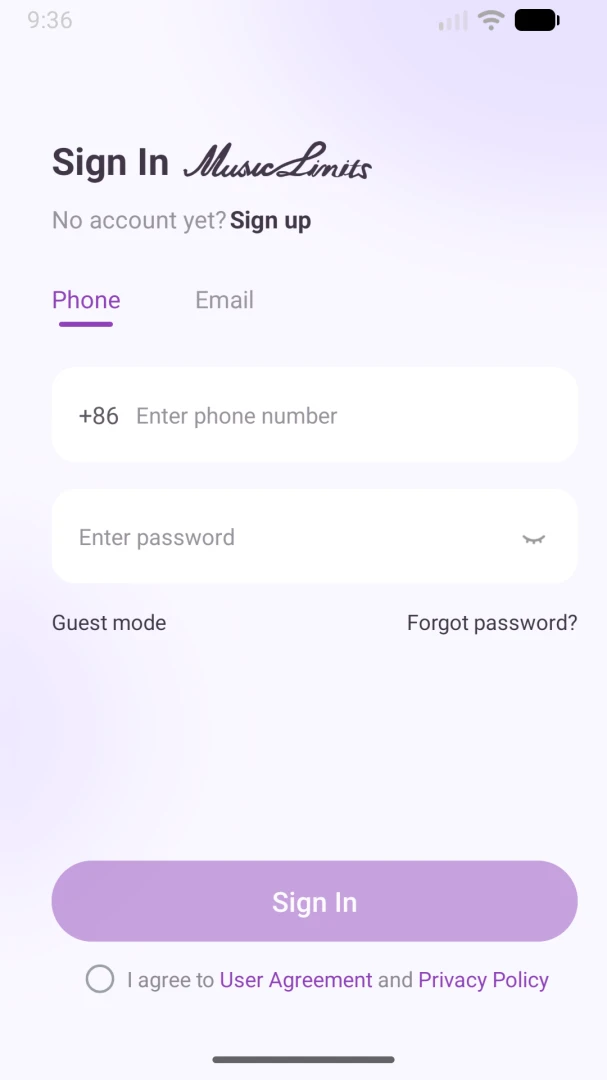Open the Sign up link

[x=270, y=220]
